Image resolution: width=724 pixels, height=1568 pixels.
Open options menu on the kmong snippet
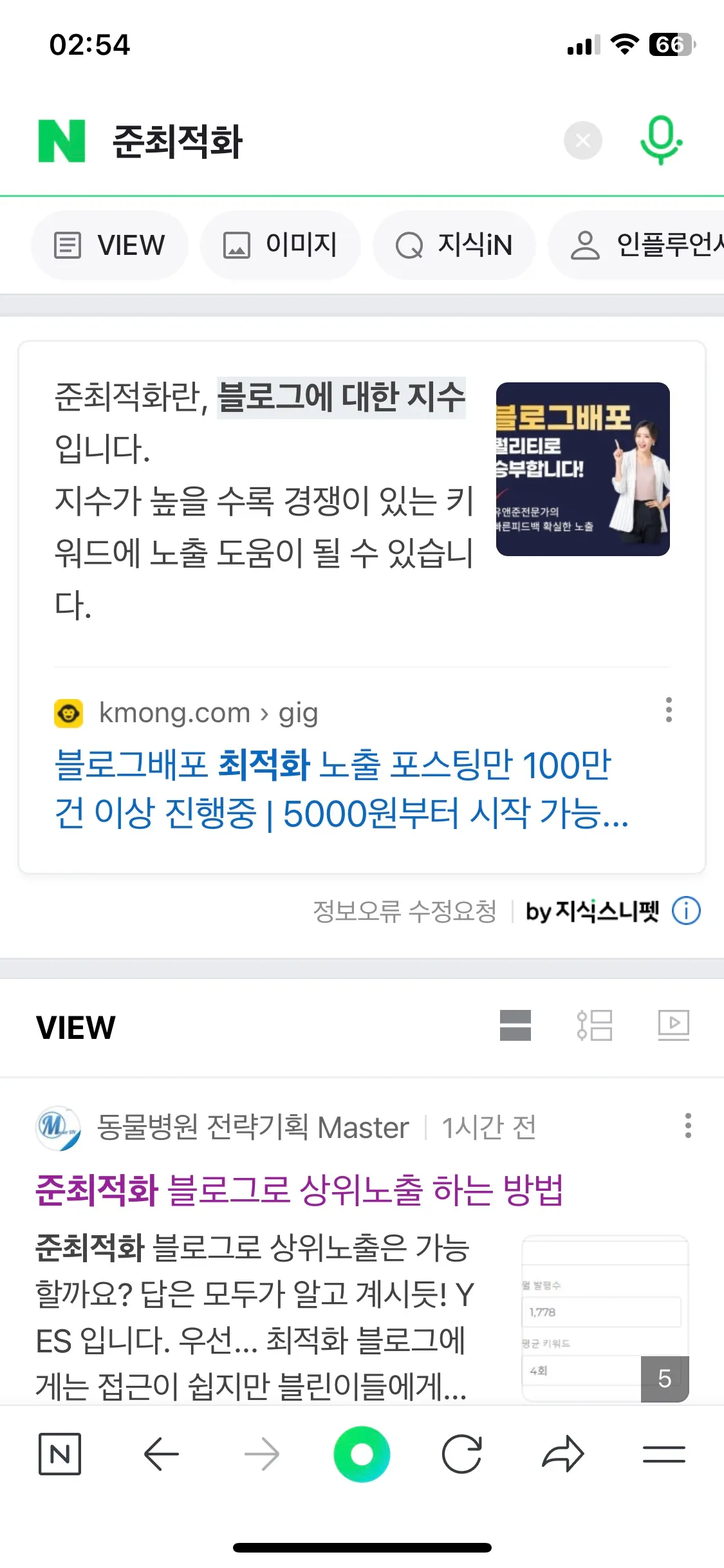[x=669, y=710]
